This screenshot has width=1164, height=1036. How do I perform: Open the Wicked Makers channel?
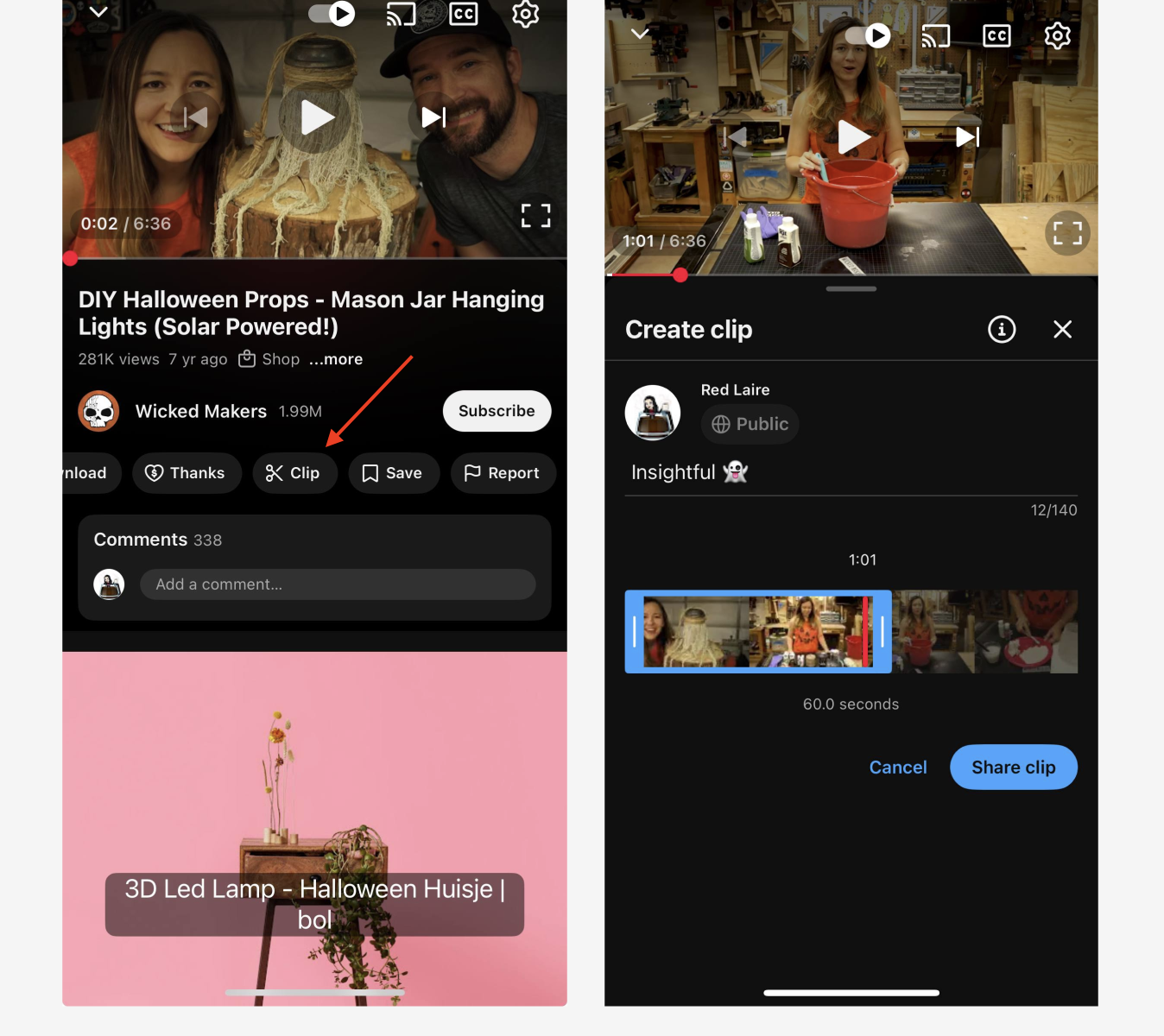pyautogui.click(x=200, y=412)
